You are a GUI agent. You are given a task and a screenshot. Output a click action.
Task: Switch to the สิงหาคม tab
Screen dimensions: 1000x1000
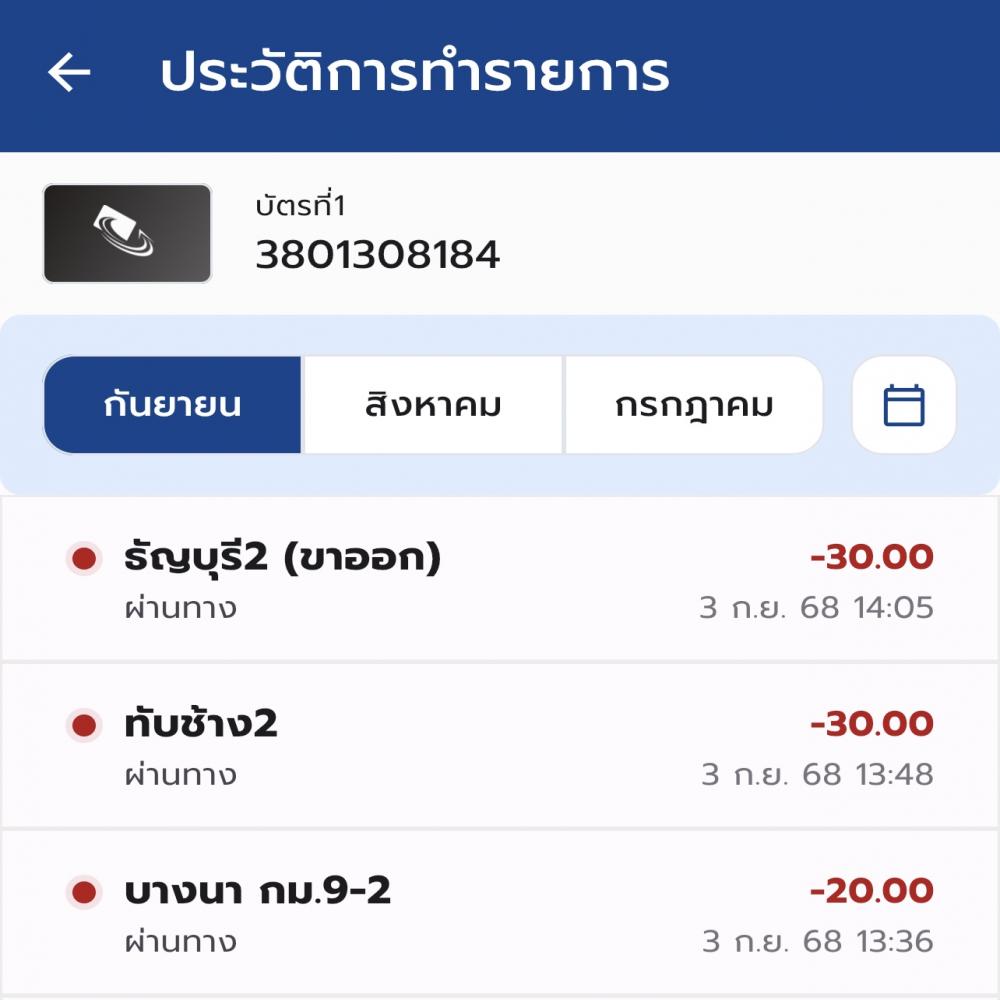tap(433, 405)
